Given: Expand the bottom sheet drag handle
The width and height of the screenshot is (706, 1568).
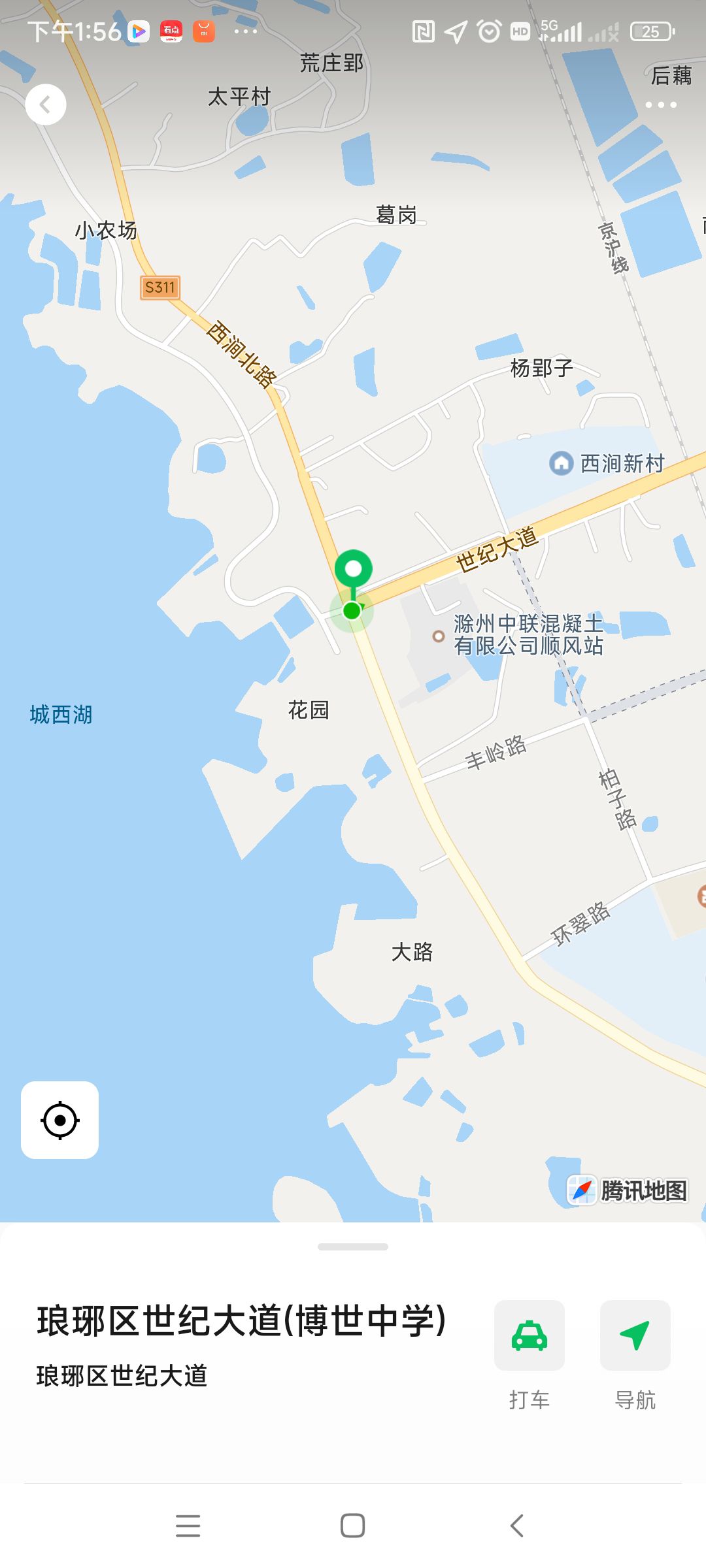Looking at the screenshot, I should pos(353,1247).
